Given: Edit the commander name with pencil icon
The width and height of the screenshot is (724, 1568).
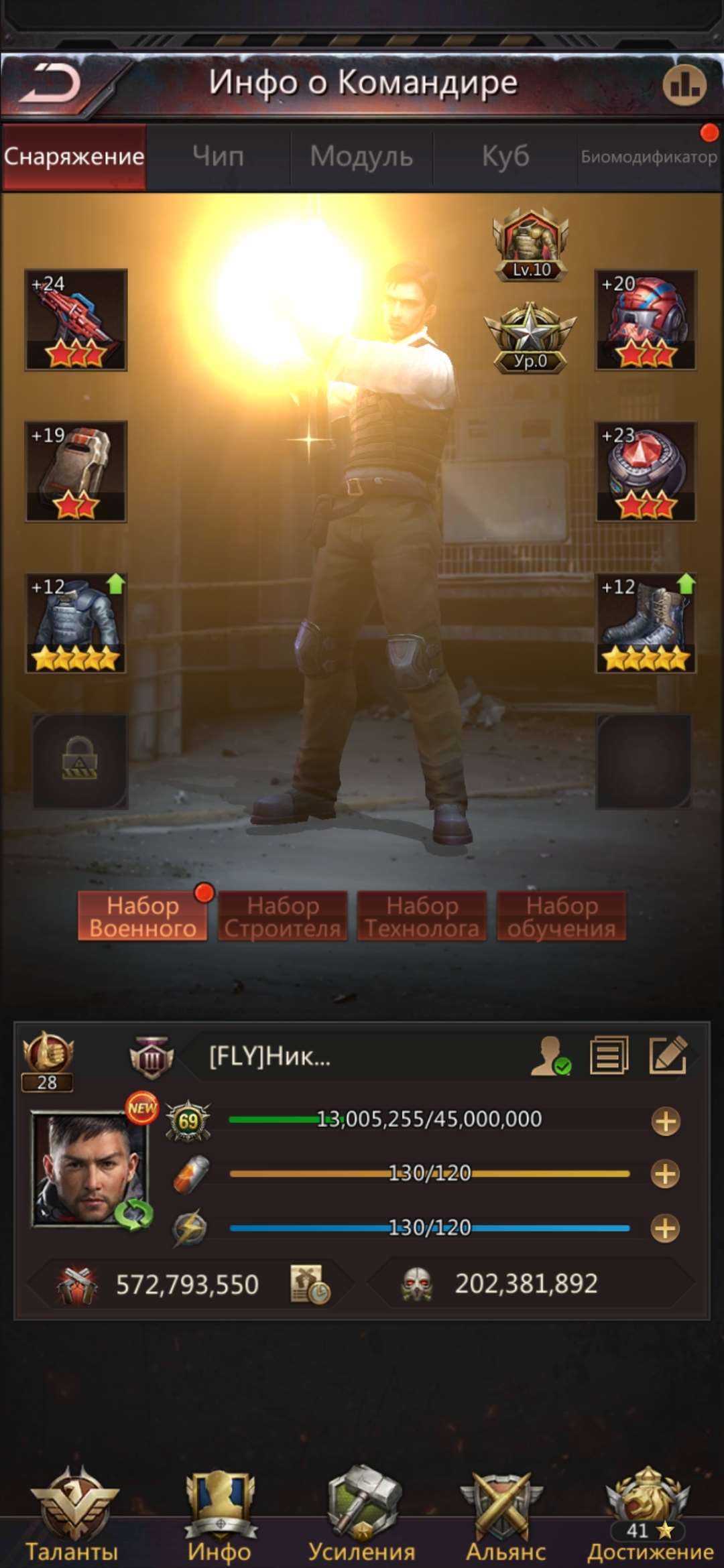Looking at the screenshot, I should pos(668,1056).
